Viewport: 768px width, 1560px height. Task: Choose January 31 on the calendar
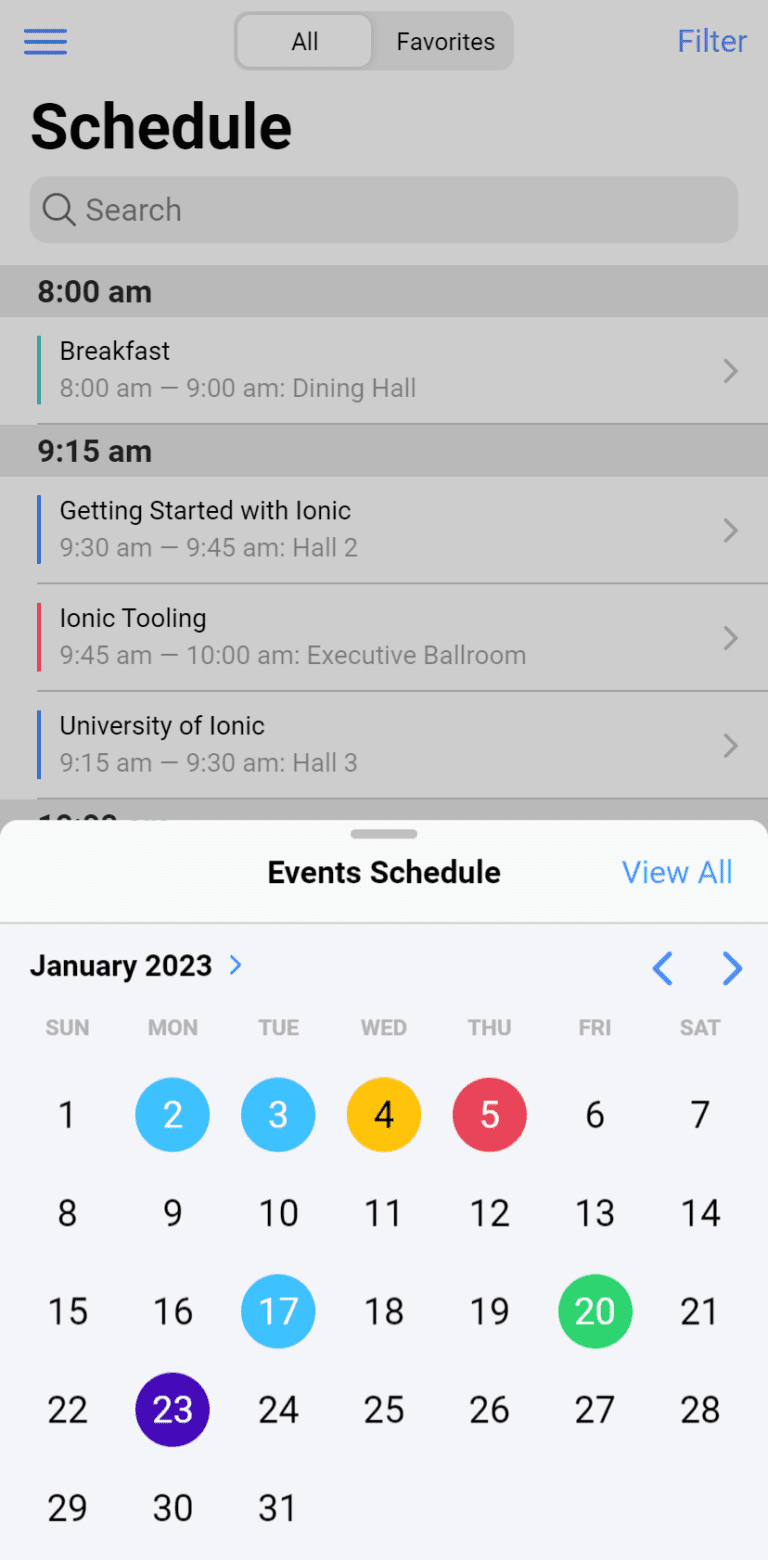tap(278, 1508)
